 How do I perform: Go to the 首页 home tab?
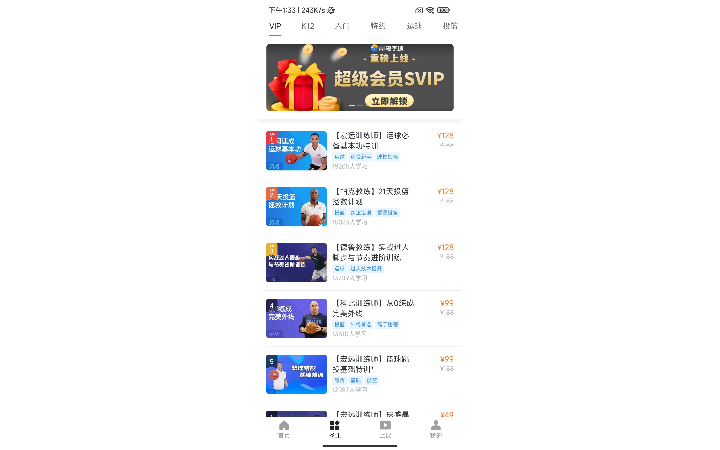pos(283,429)
